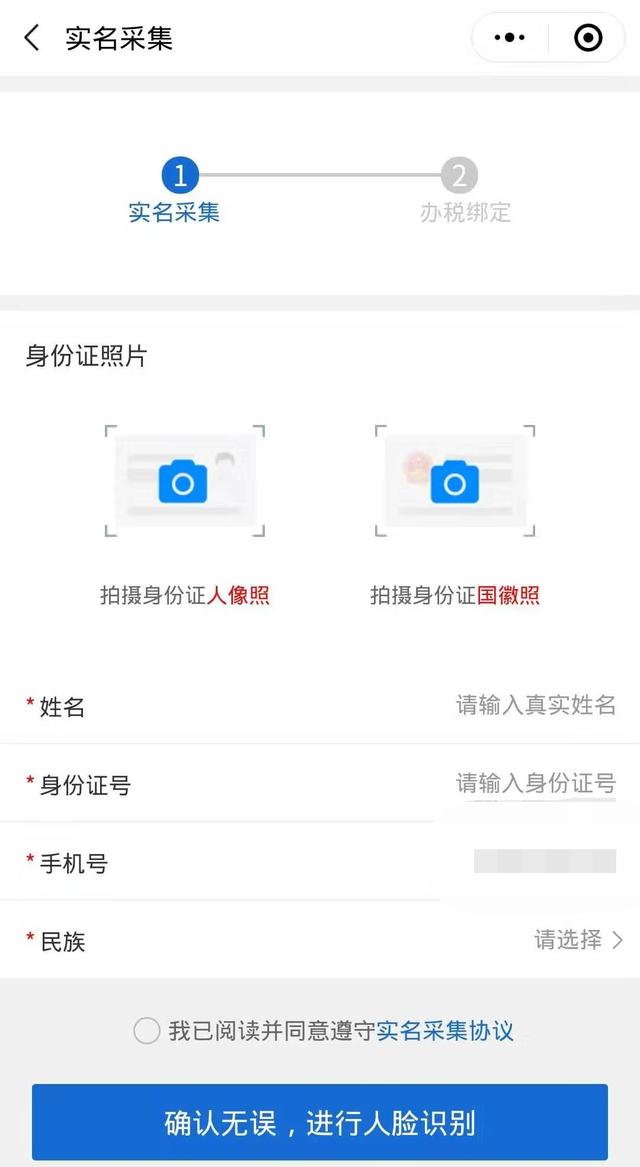Screen dimensions: 640x1167
Task: Open the mini program more options menu
Action: coord(509,38)
